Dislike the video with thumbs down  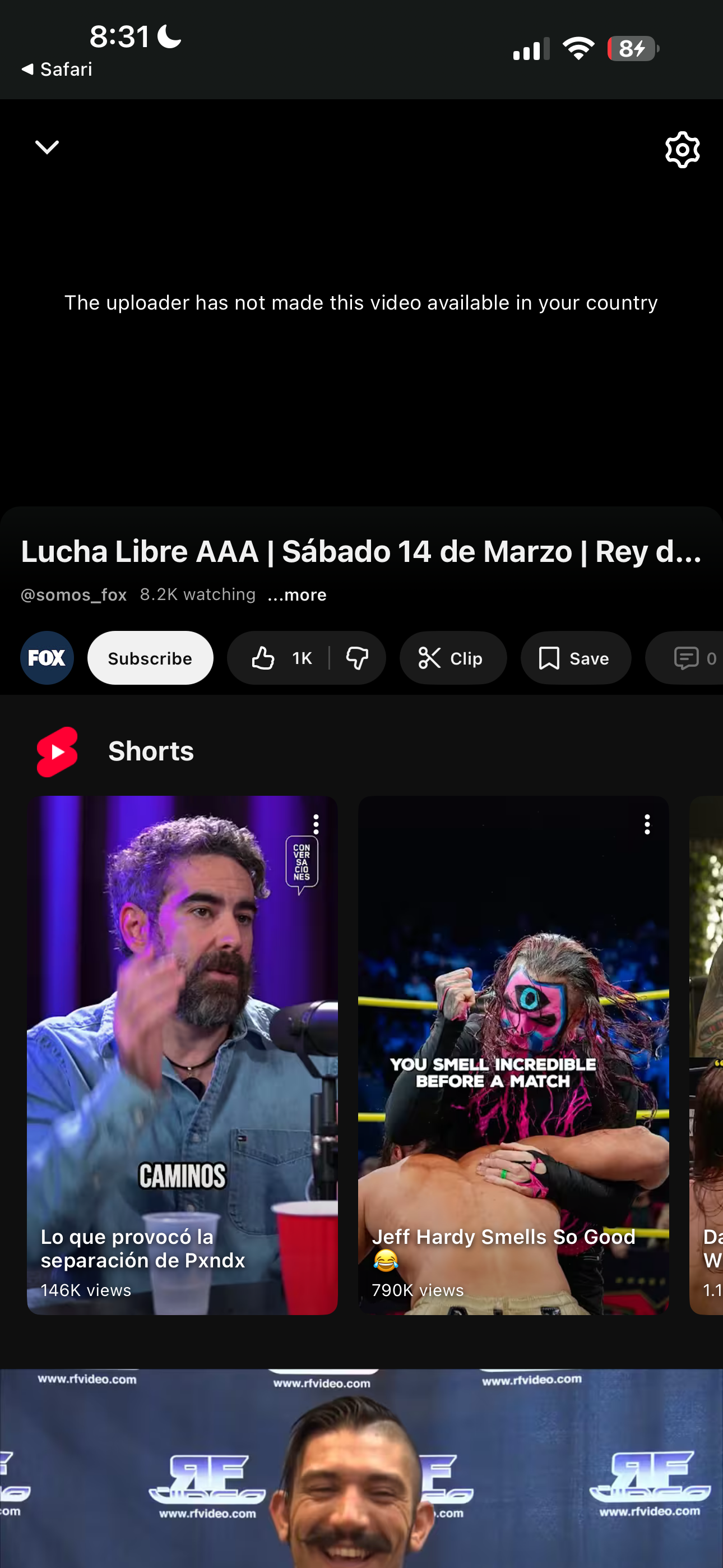click(x=357, y=658)
